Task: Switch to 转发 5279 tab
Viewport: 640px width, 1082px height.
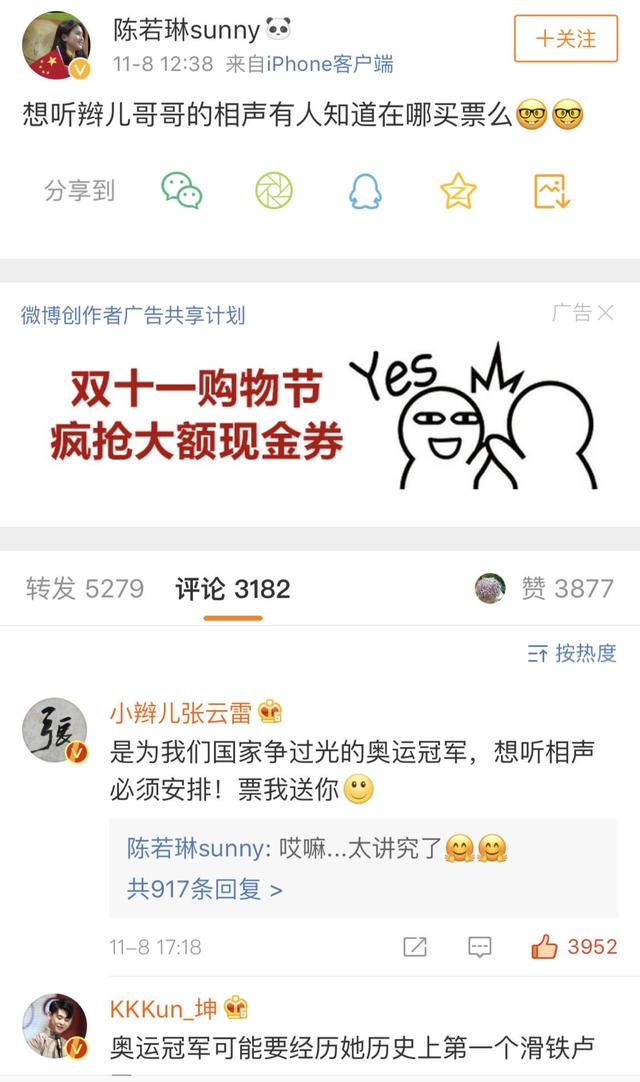Action: pyautogui.click(x=85, y=588)
